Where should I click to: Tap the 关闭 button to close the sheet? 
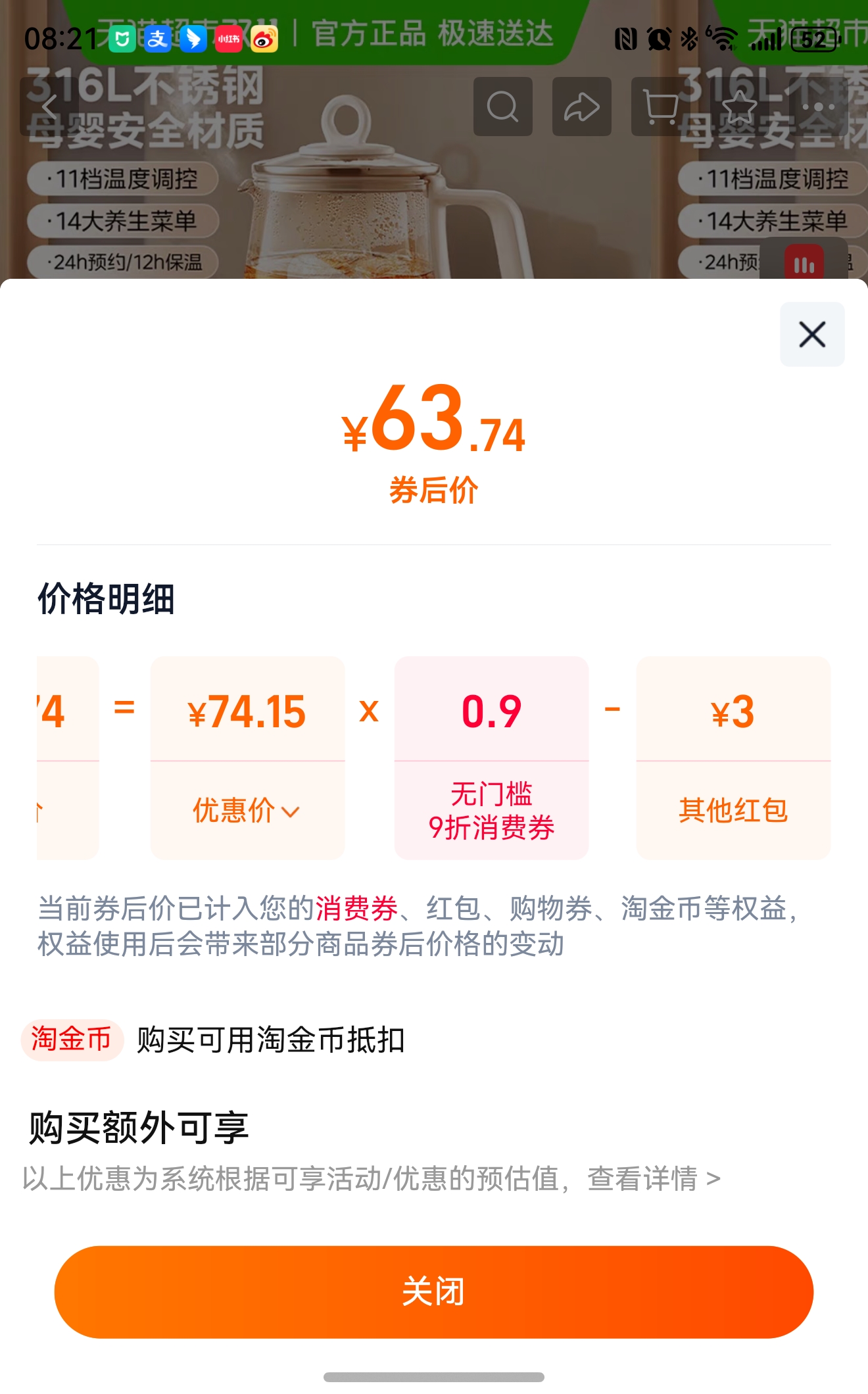pyautogui.click(x=434, y=1292)
